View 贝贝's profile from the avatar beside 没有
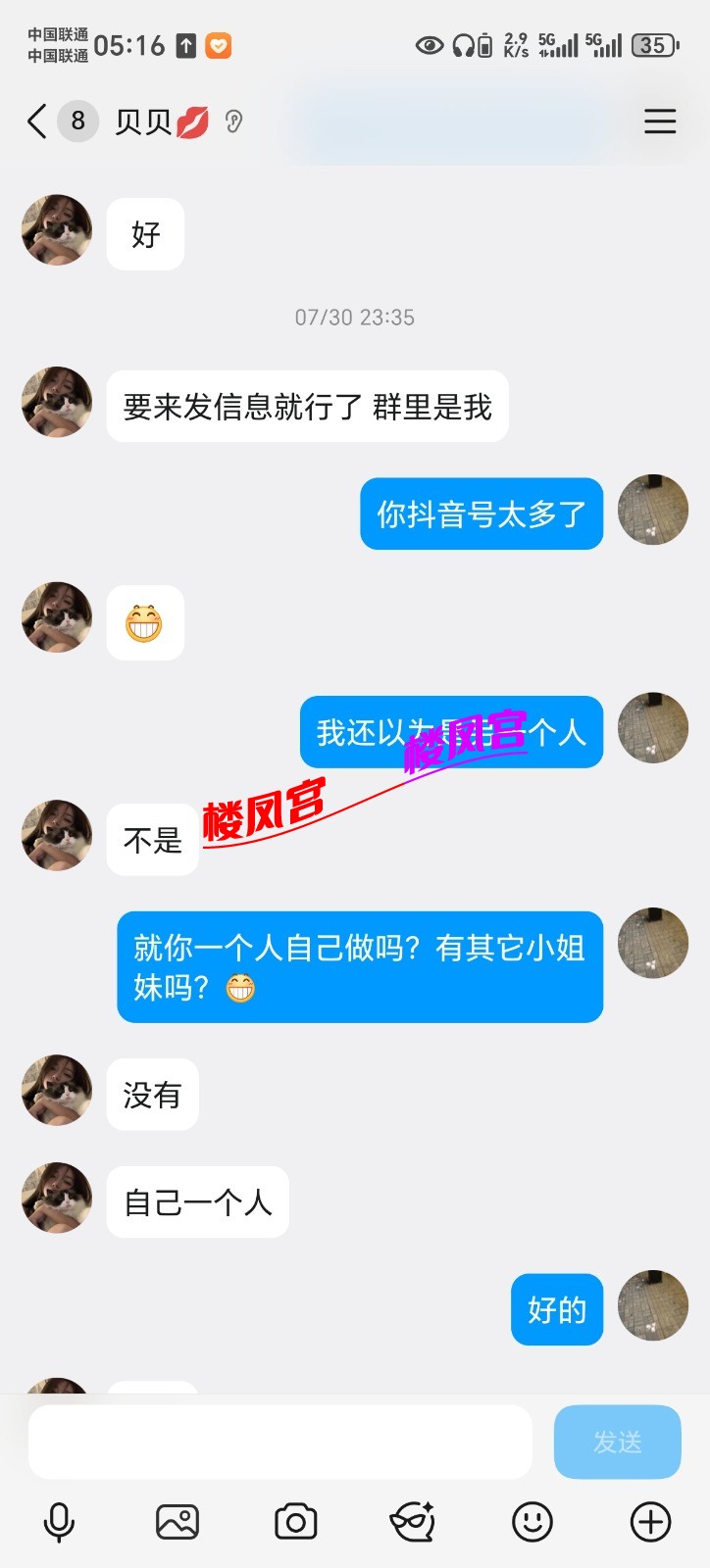Viewport: 710px width, 1568px height. tap(57, 1091)
